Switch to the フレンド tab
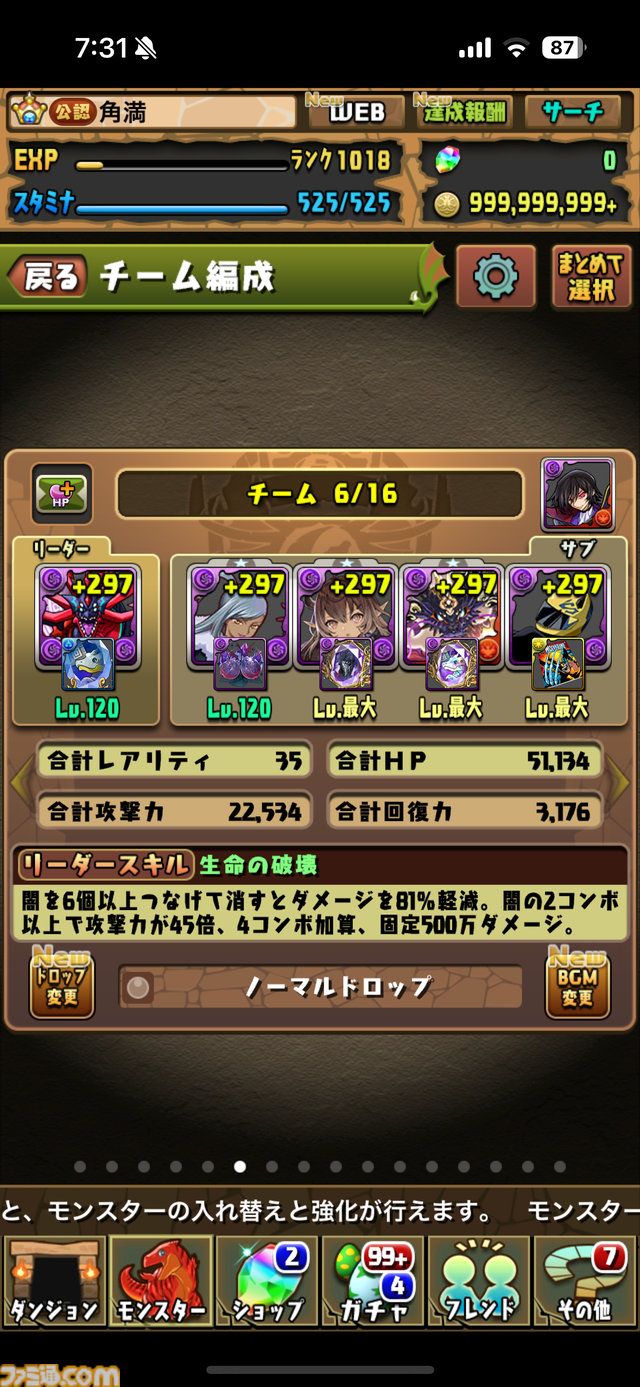The image size is (640, 1387). (x=479, y=1280)
